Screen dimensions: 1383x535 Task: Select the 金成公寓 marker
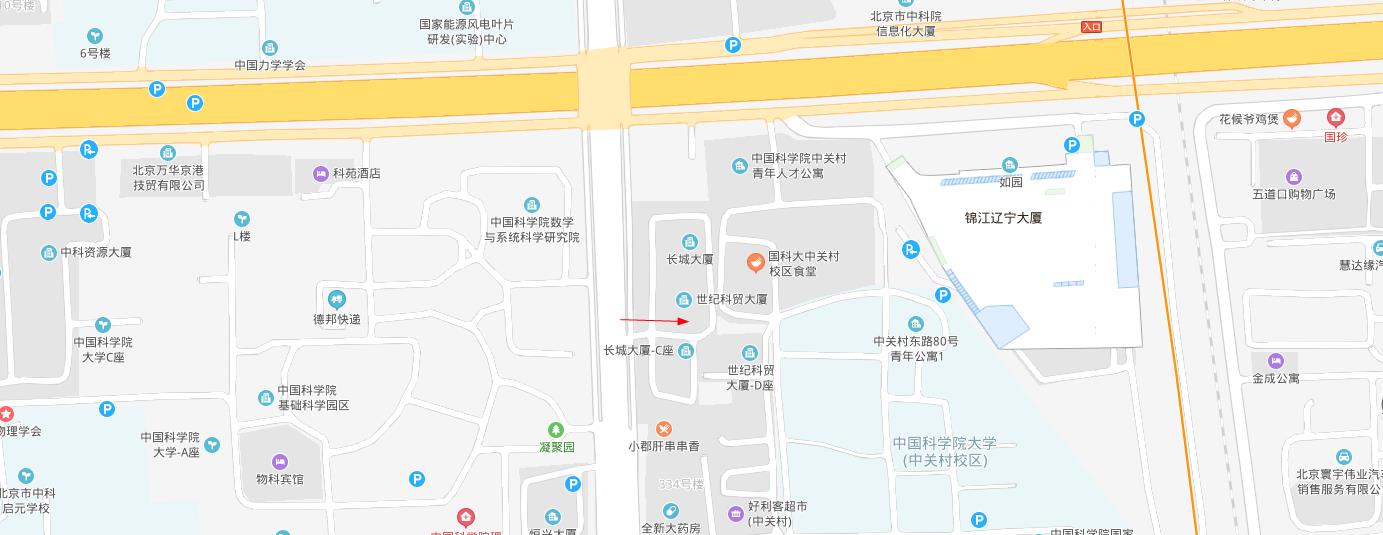point(1275,361)
